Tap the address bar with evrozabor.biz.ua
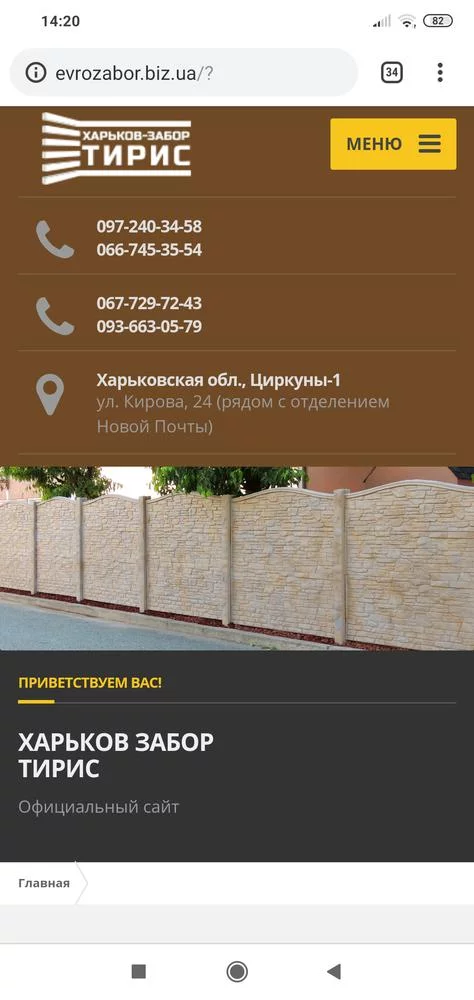This screenshot has width=474, height=1000. (184, 73)
